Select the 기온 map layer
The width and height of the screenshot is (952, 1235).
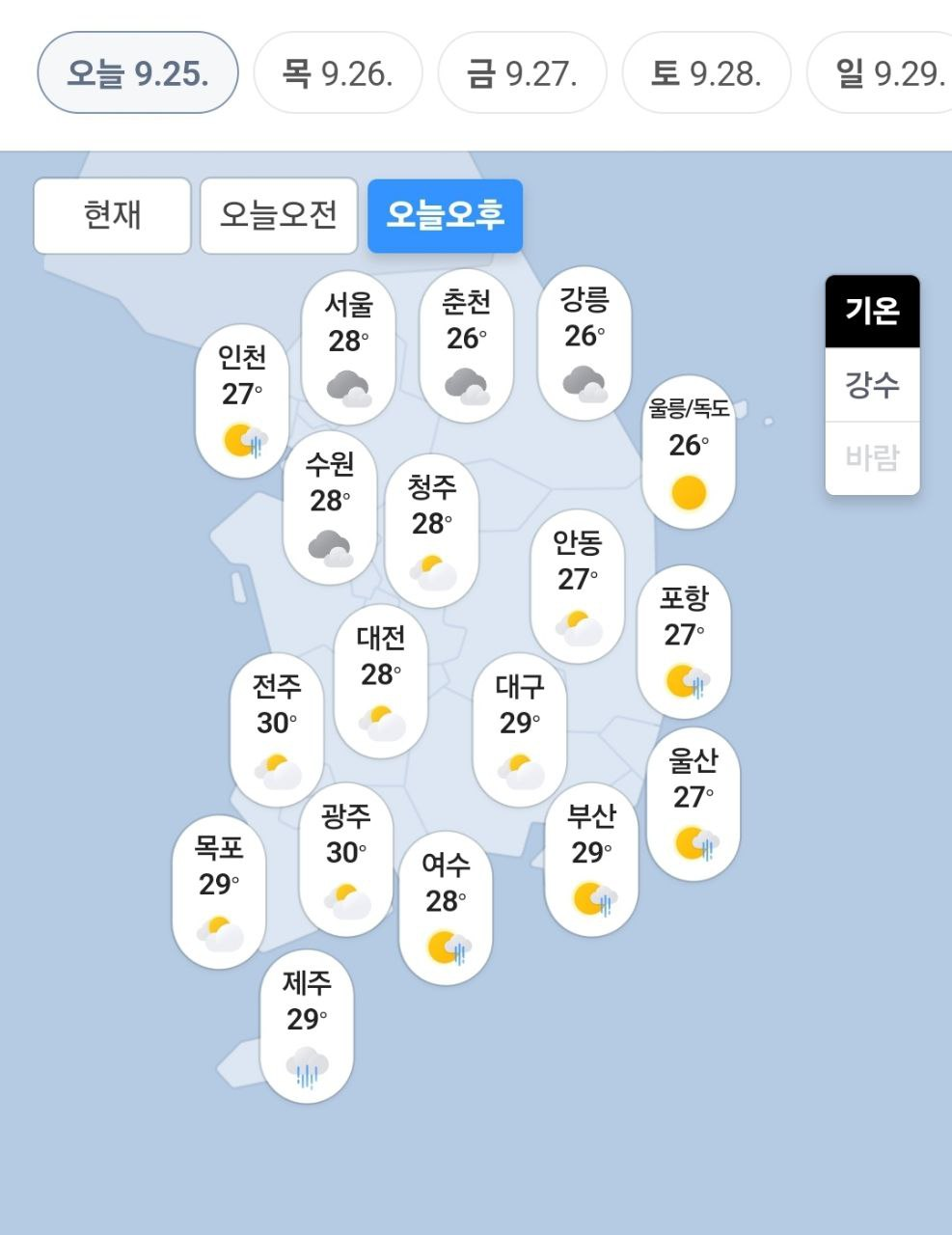pos(872,311)
